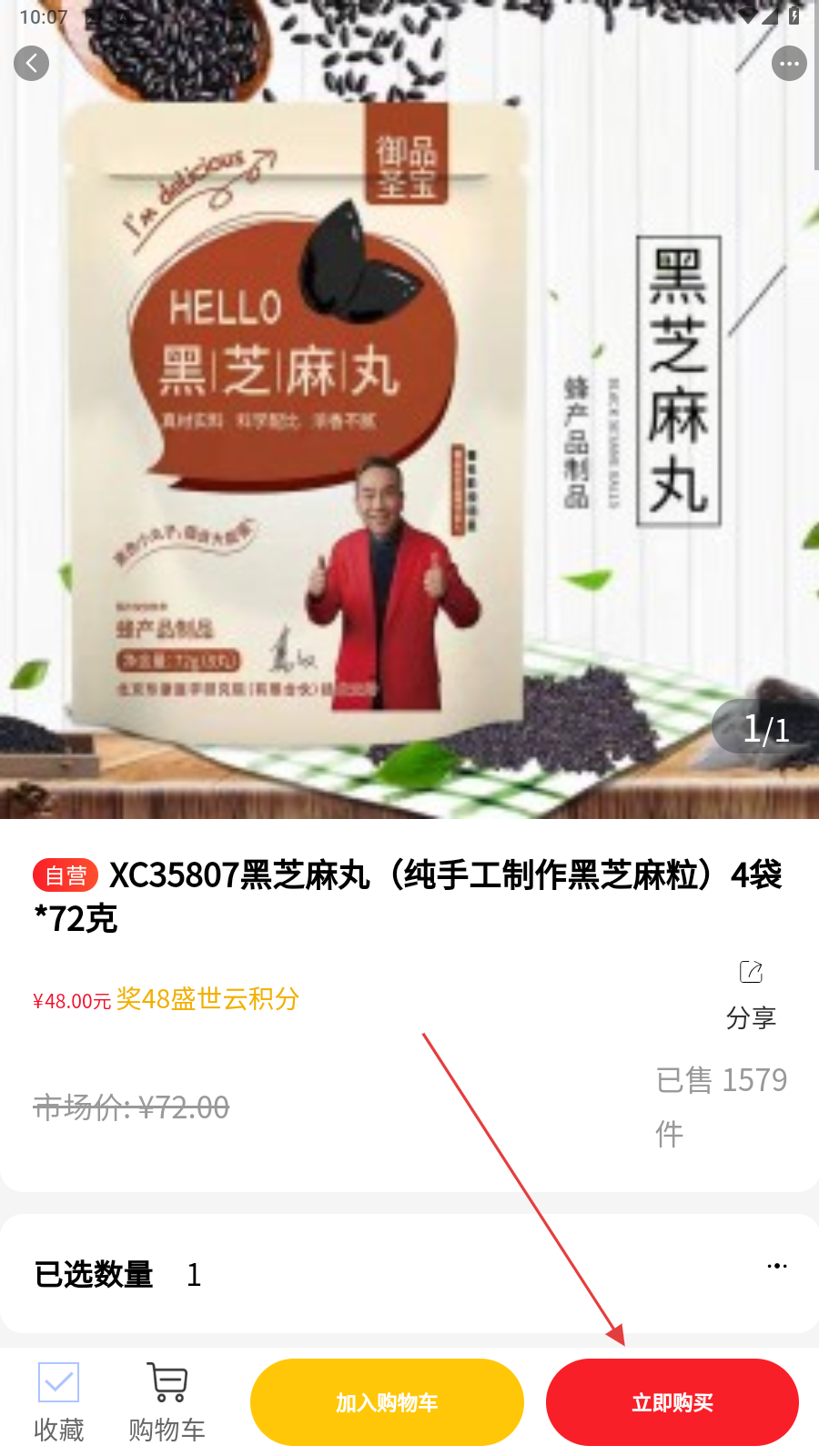The image size is (819, 1456).
Task: Go back using the top-left arrow
Action: 32,63
